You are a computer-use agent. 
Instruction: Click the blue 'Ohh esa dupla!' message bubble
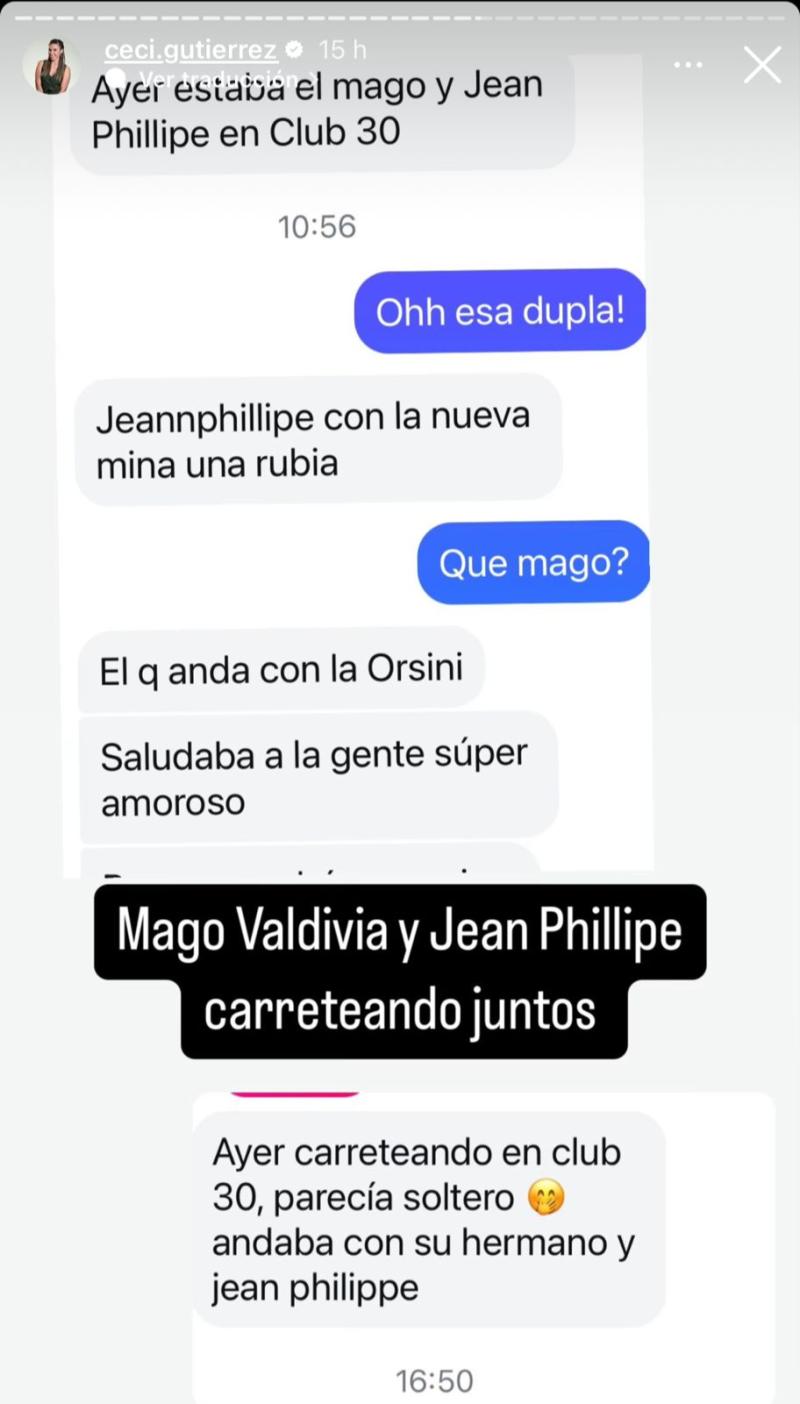click(x=499, y=310)
